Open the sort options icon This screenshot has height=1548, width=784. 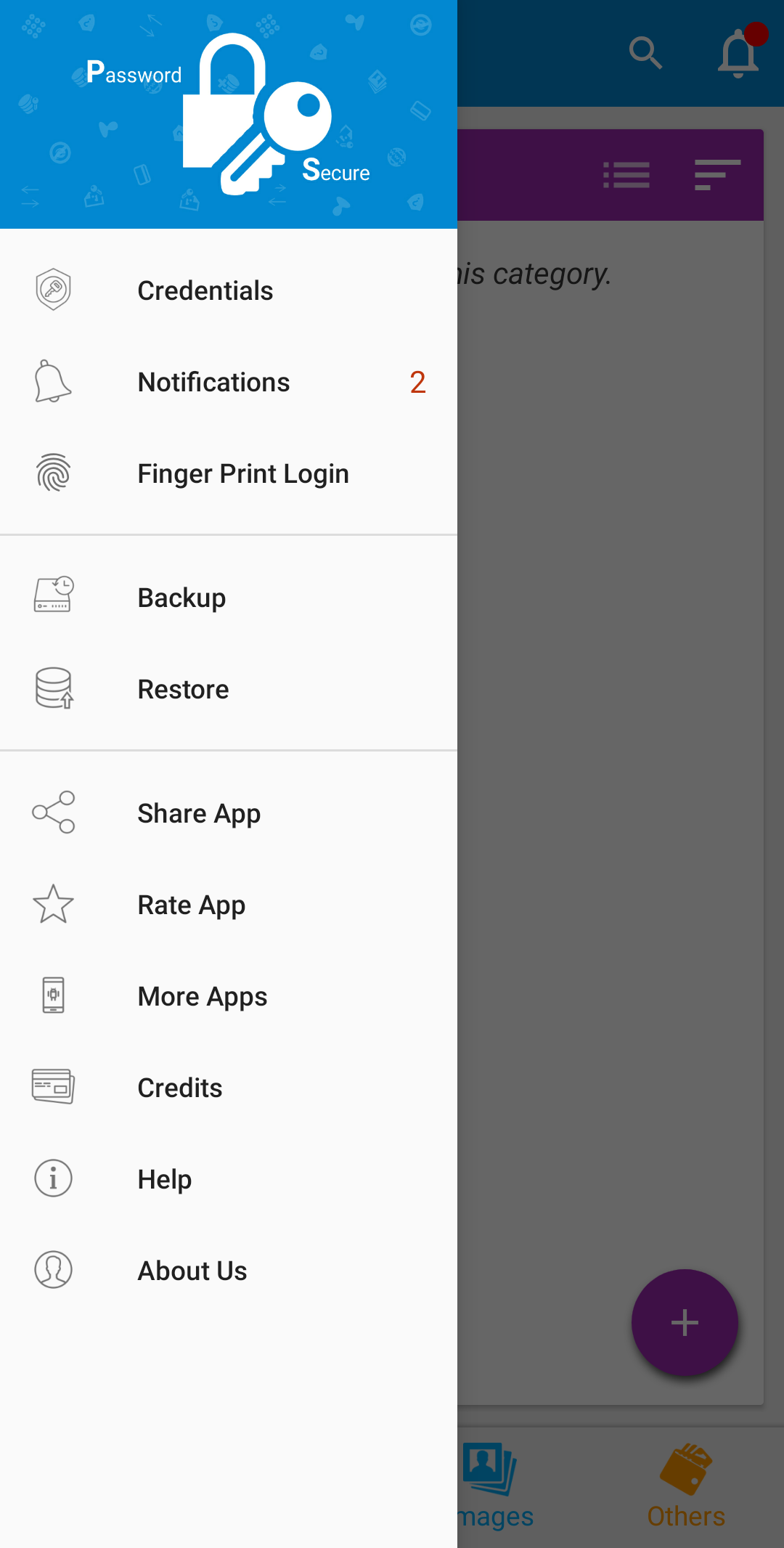[x=717, y=175]
